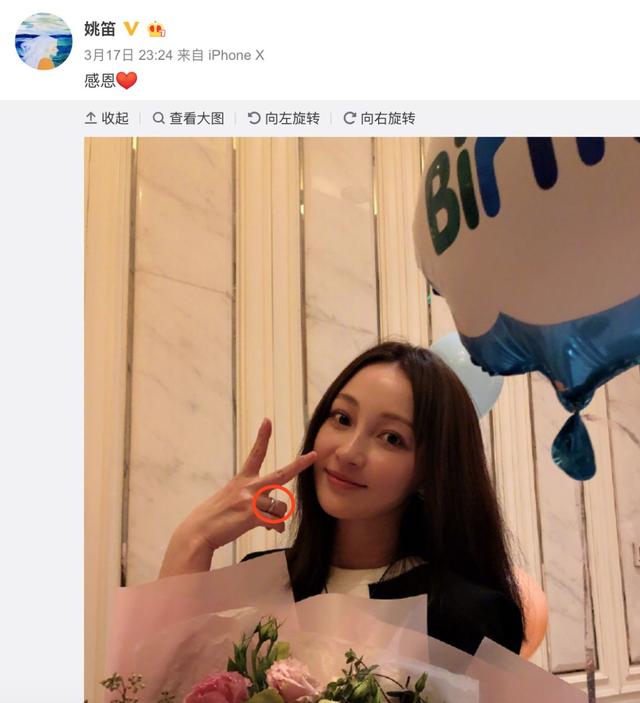Tap the expanded post photo
This screenshot has width=640, height=703.
361,420
